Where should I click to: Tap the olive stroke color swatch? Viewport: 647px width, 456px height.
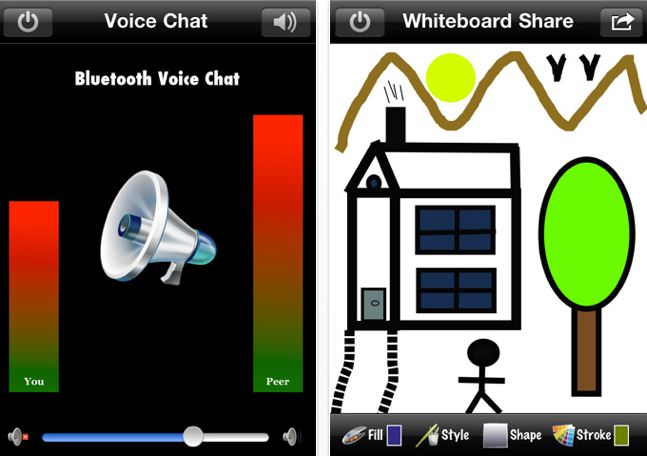point(622,436)
